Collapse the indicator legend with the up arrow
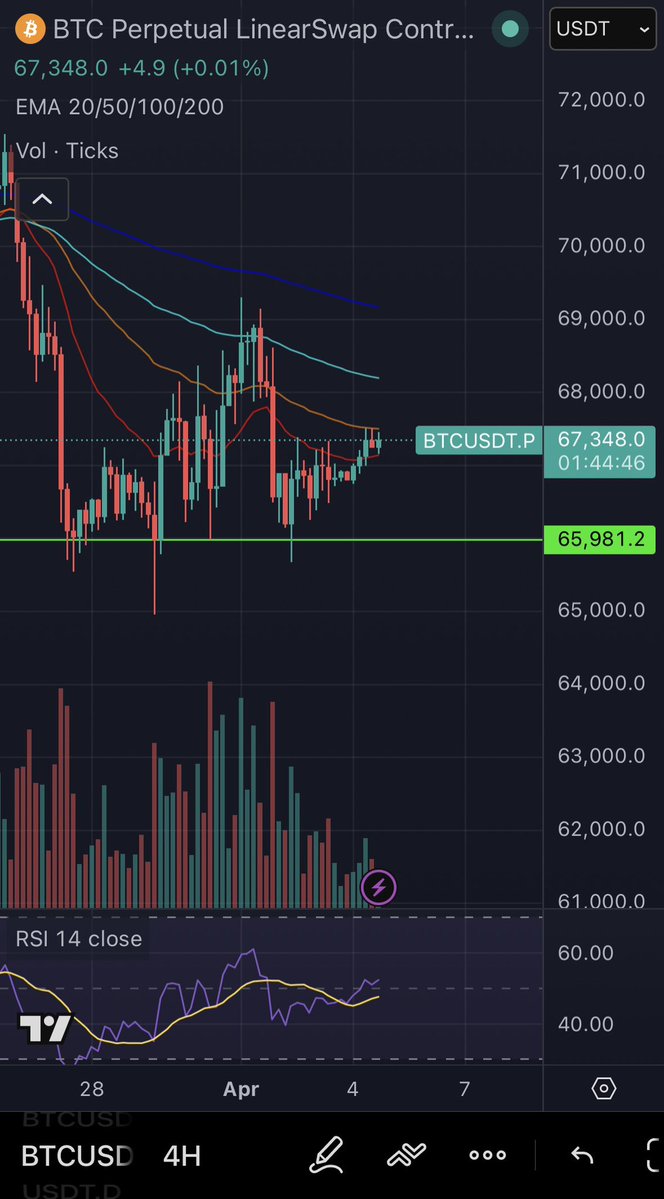The width and height of the screenshot is (664, 1199). (42, 199)
